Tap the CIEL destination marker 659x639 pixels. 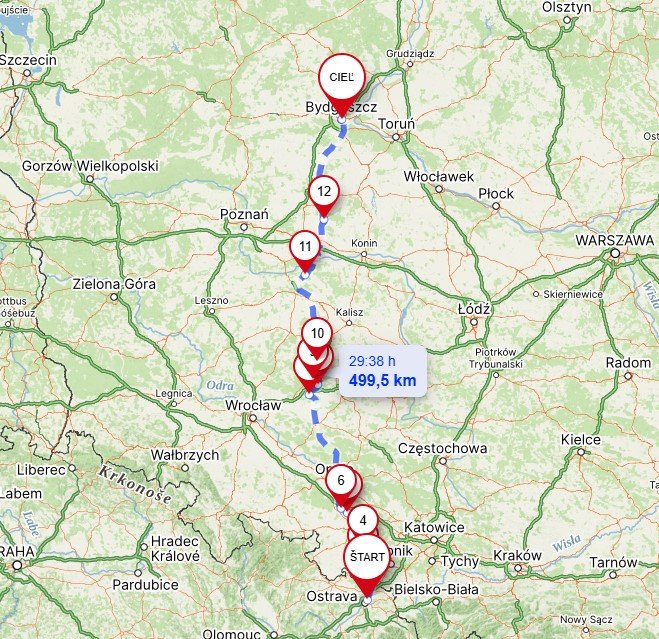[341, 77]
